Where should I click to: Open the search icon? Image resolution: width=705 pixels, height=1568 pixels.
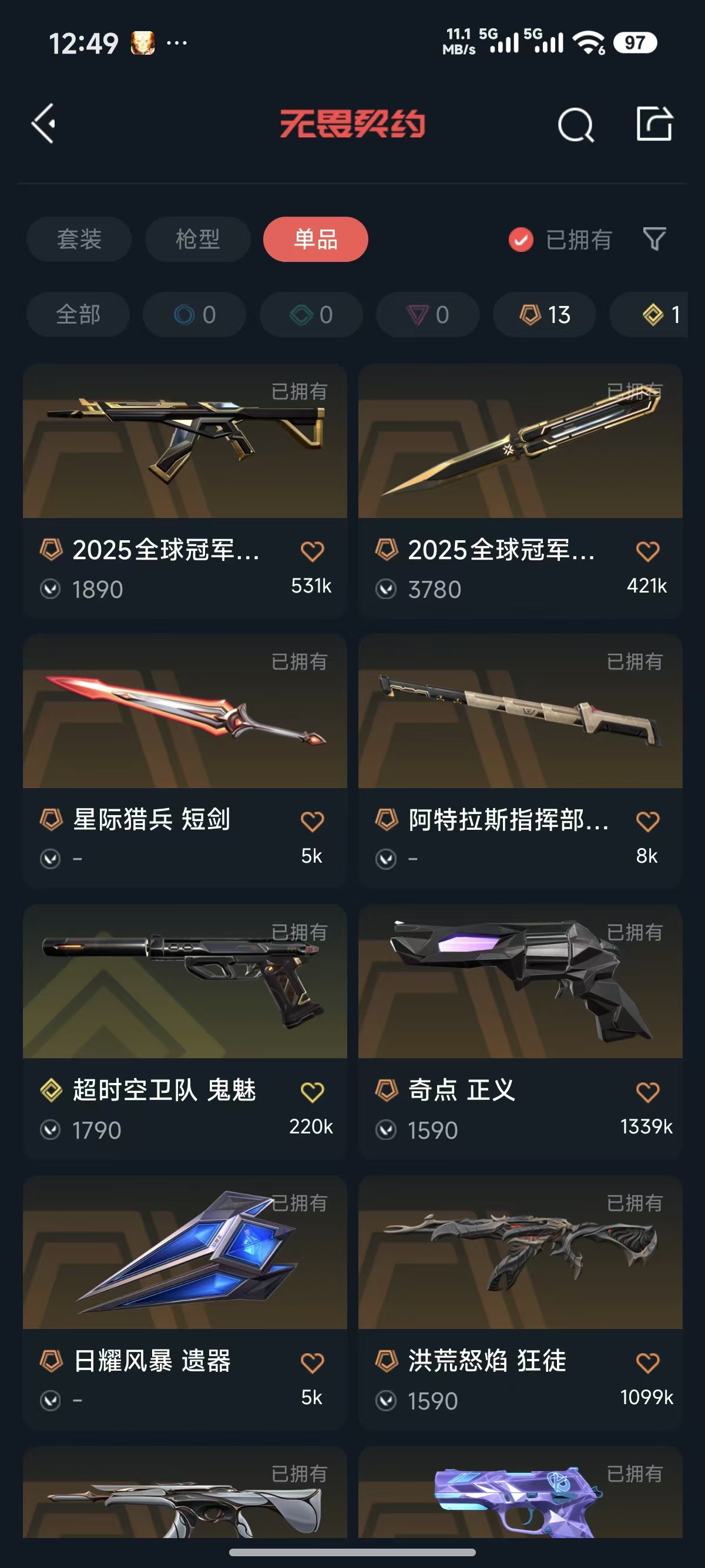tap(575, 125)
